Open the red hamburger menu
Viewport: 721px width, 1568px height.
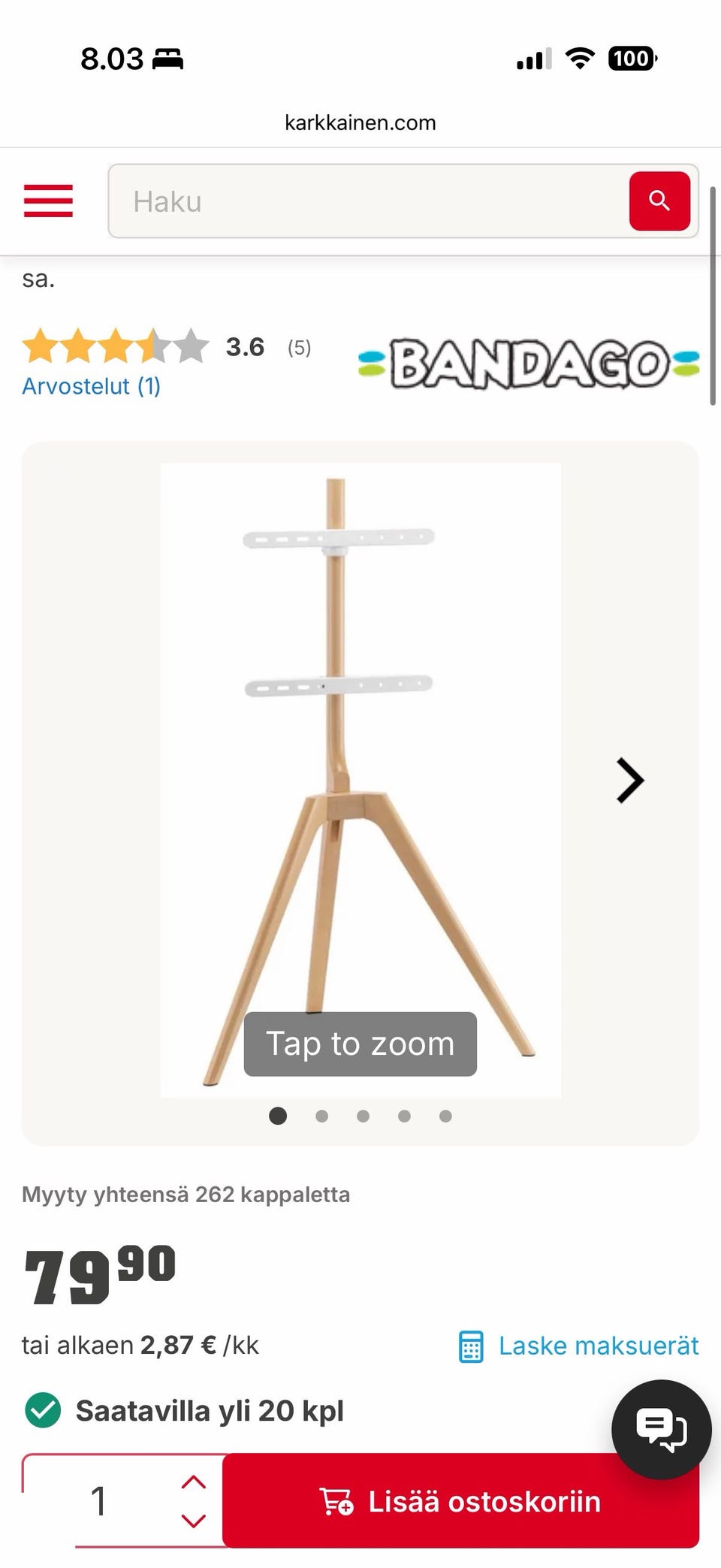pyautogui.click(x=48, y=201)
